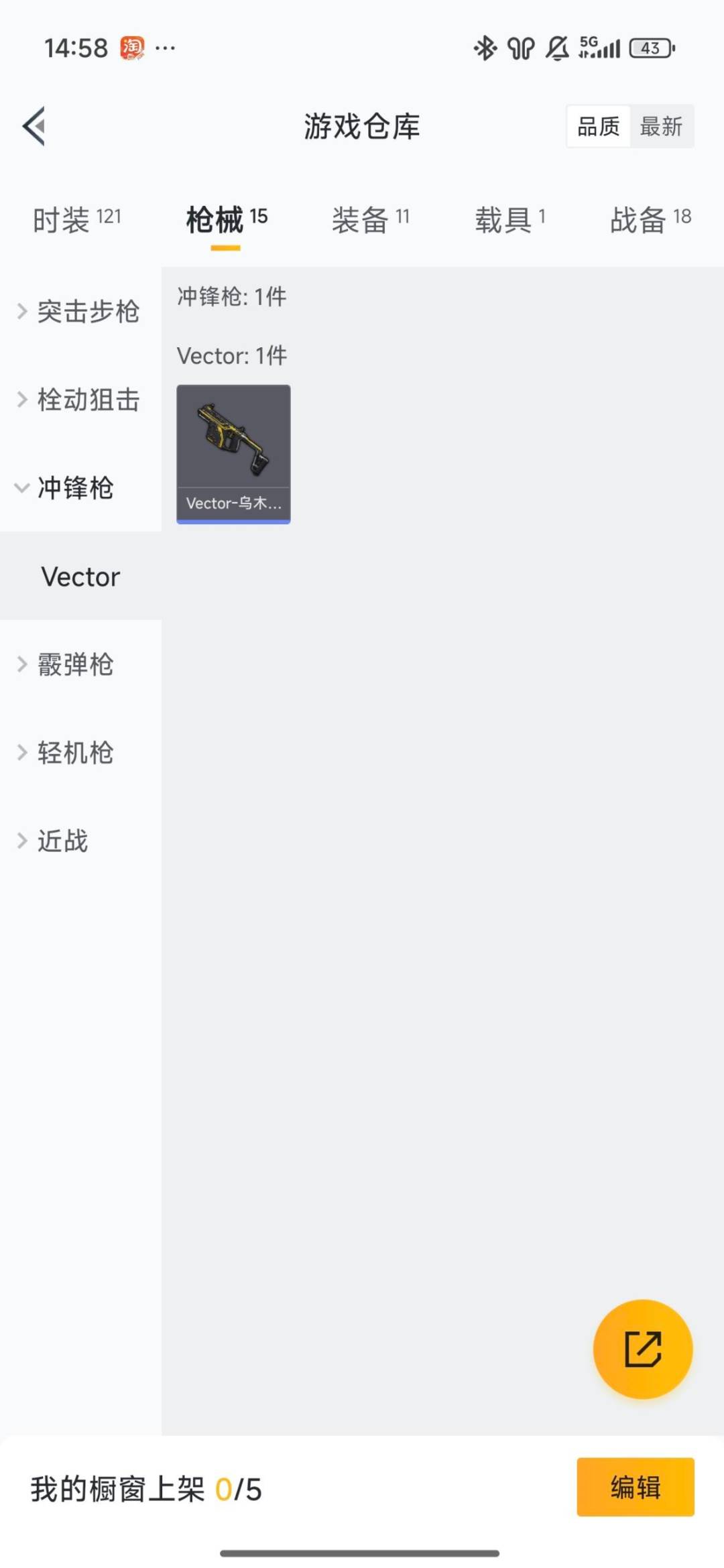Tap the earbuds icon in status bar
Viewport: 724px width, 1568px height.
[x=522, y=48]
